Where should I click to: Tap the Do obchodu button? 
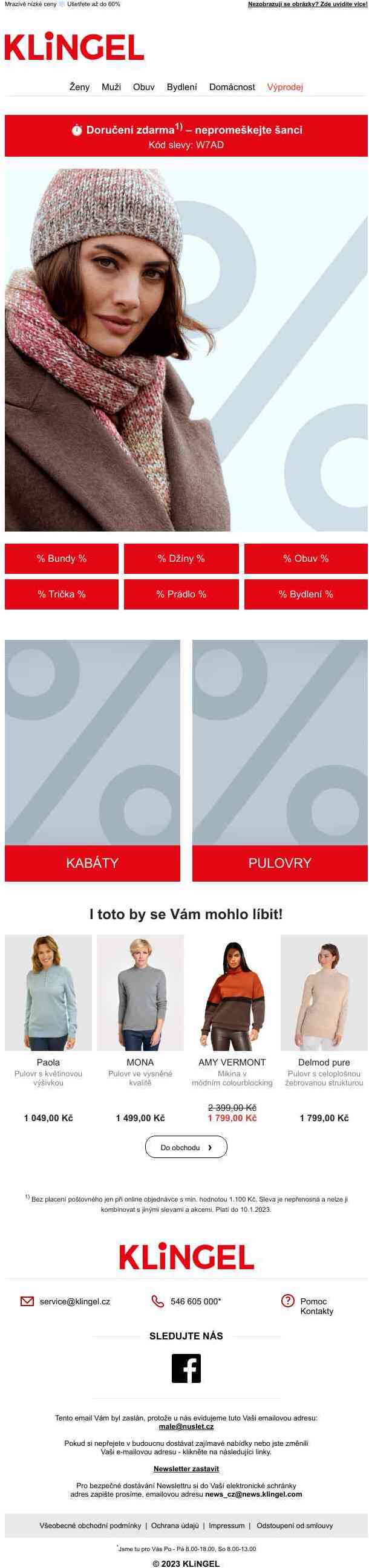(186, 1147)
